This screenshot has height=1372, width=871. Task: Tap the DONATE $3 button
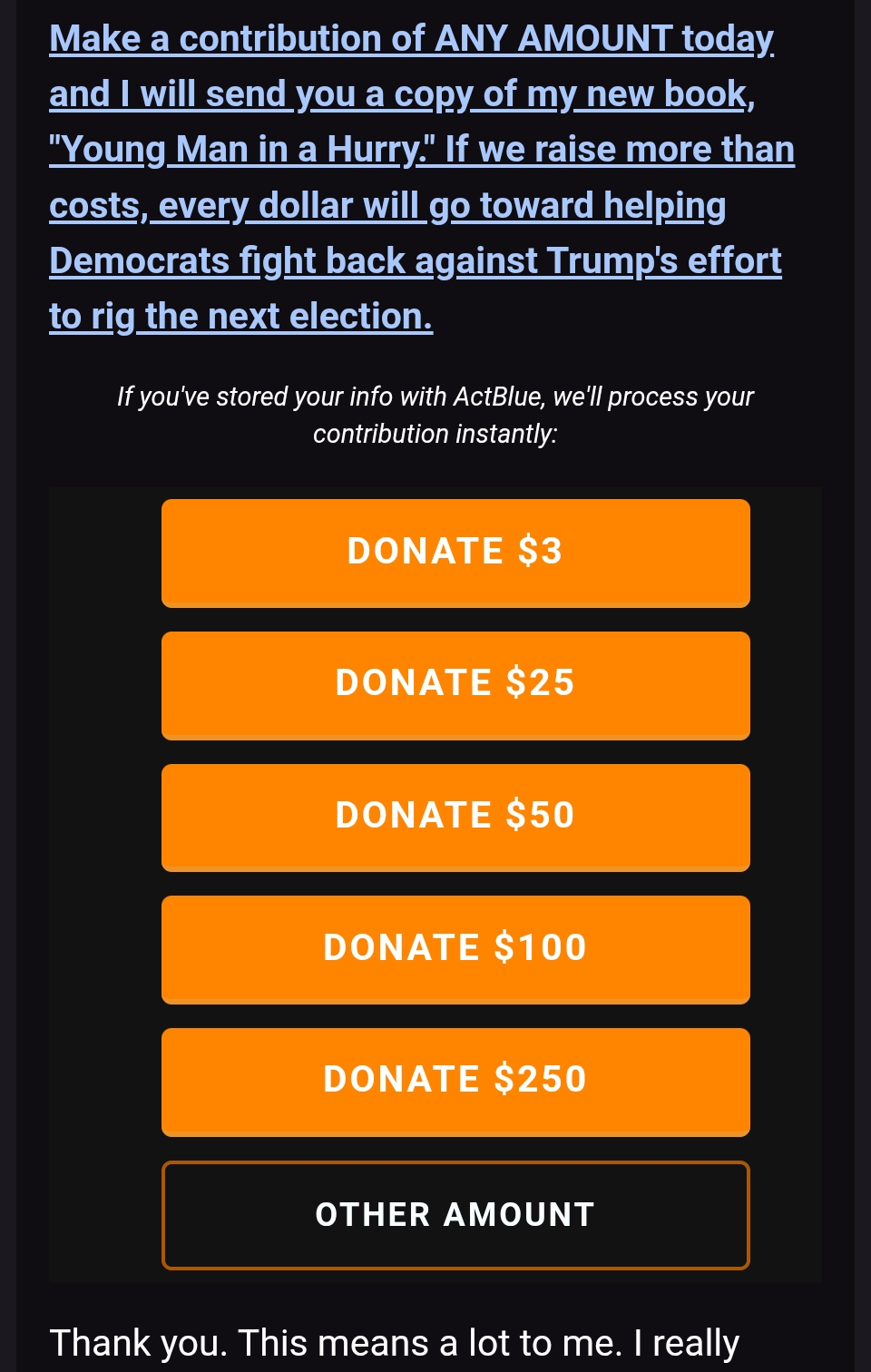(x=455, y=552)
